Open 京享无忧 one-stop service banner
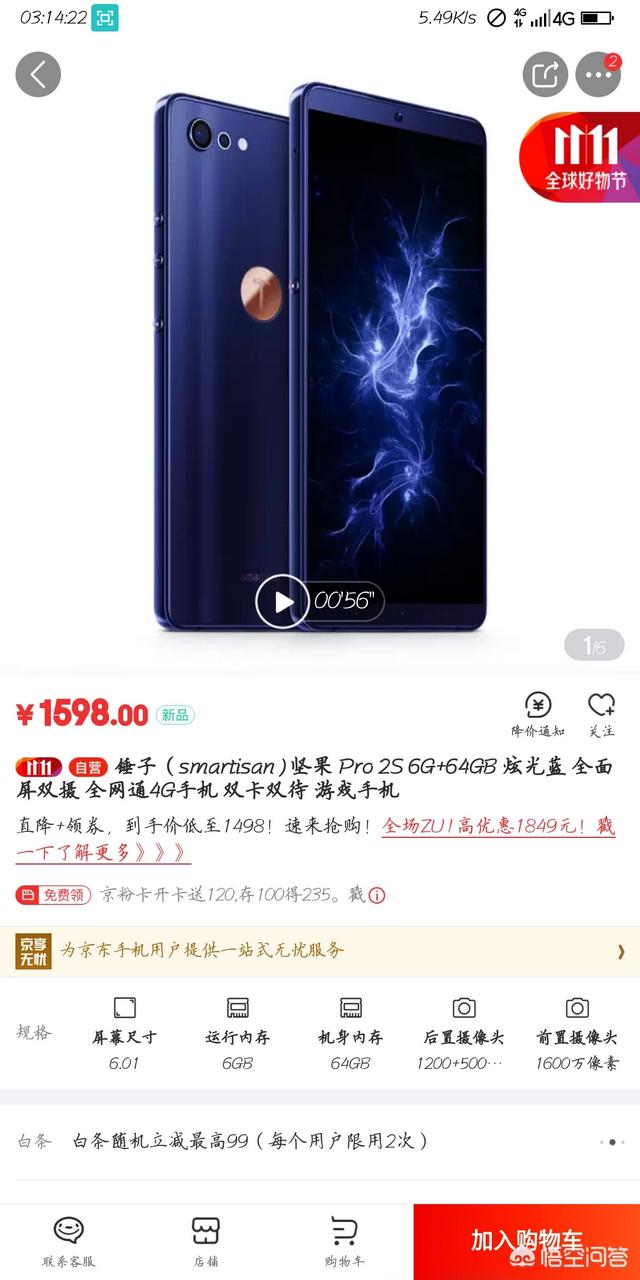The image size is (640, 1280). pyautogui.click(x=320, y=951)
